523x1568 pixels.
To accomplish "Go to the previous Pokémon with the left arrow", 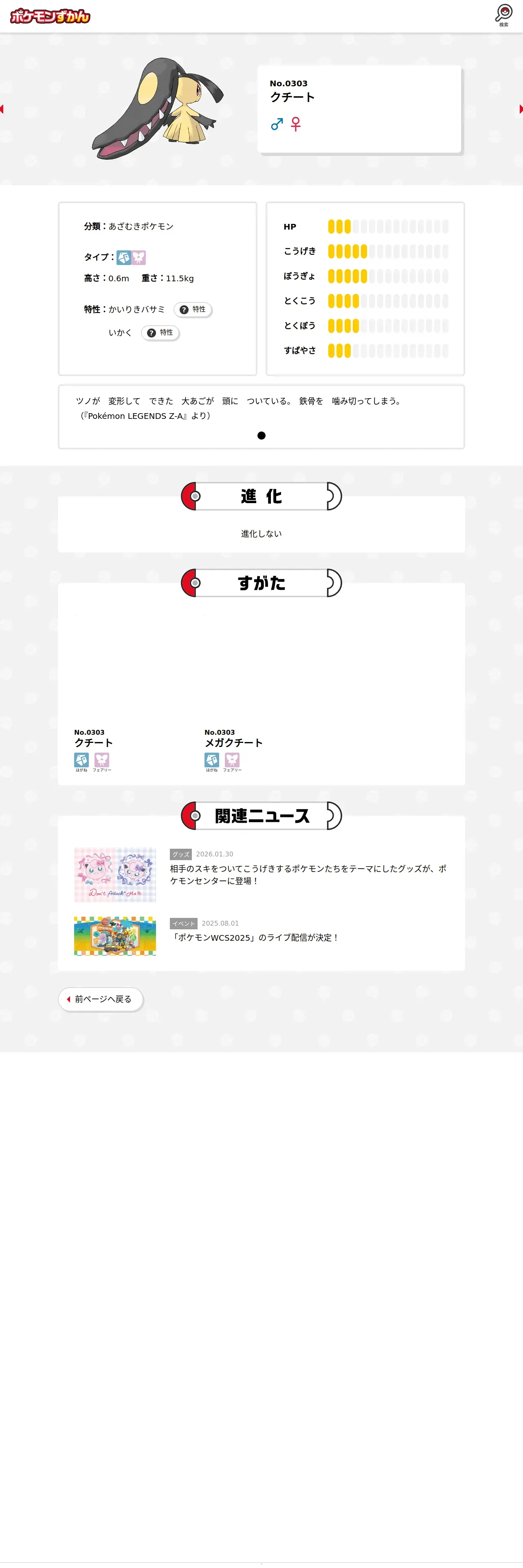I will 2,109.
